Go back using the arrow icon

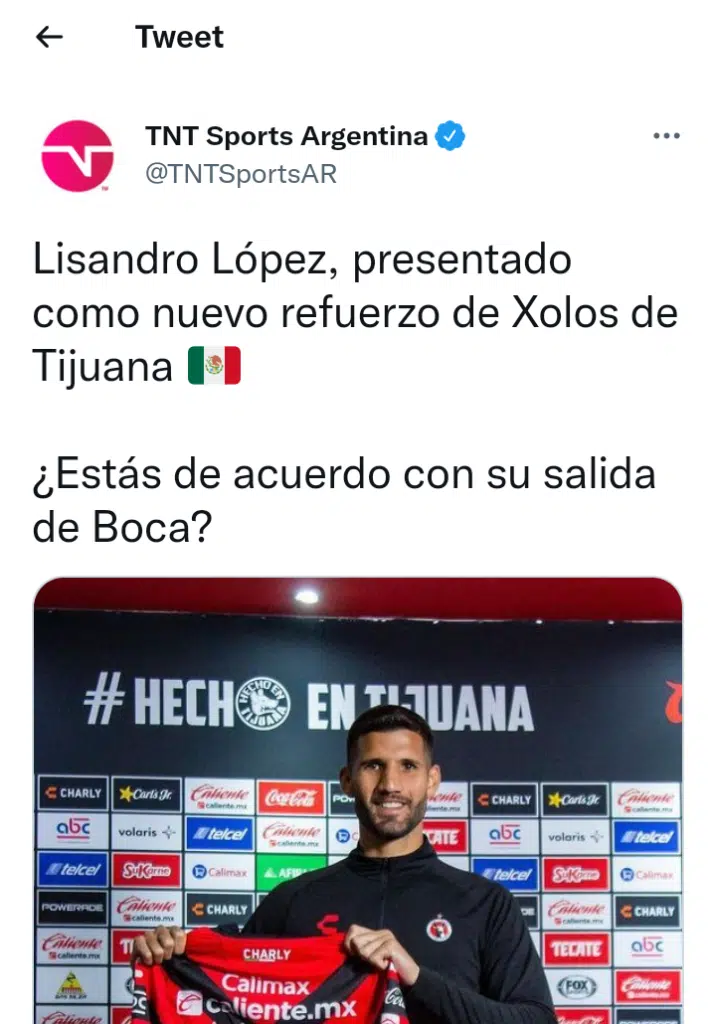[x=49, y=38]
